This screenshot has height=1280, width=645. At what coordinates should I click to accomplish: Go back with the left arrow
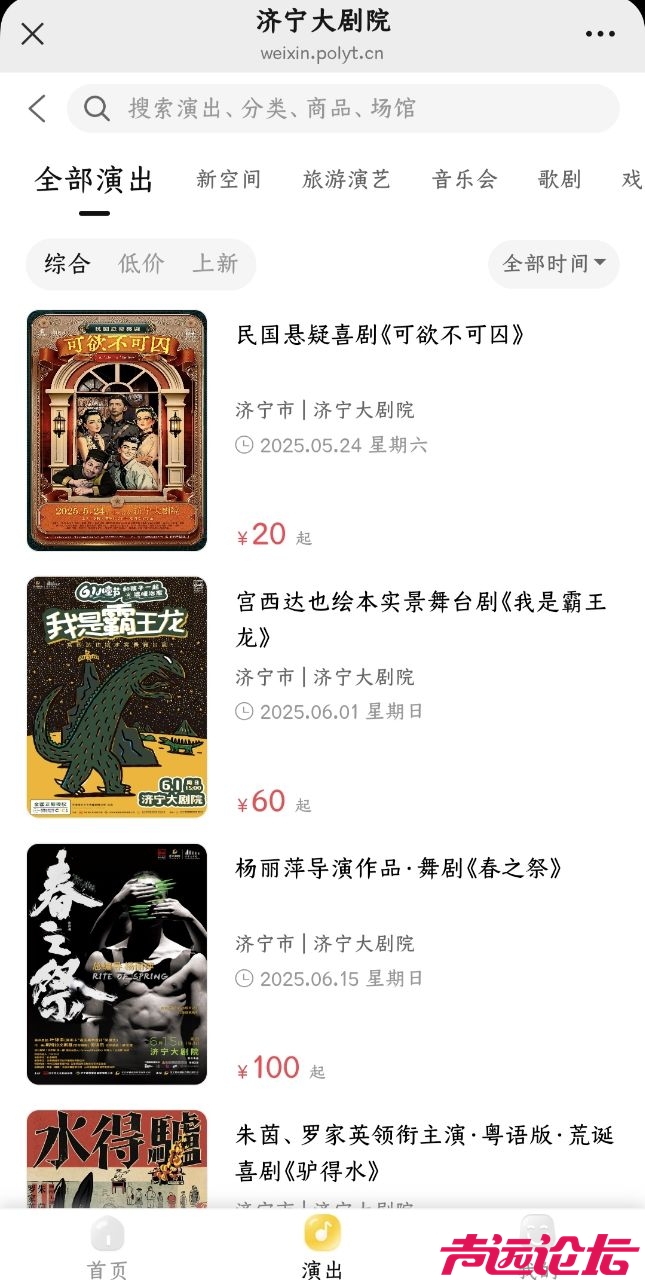tap(37, 108)
